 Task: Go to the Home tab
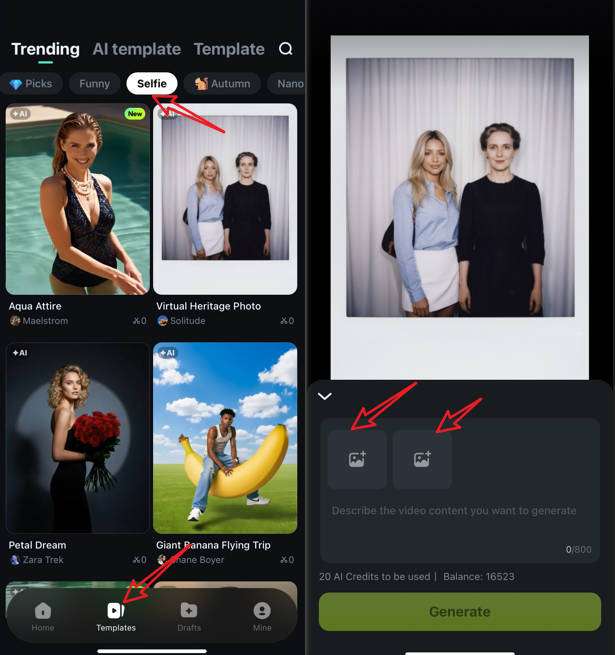point(42,615)
